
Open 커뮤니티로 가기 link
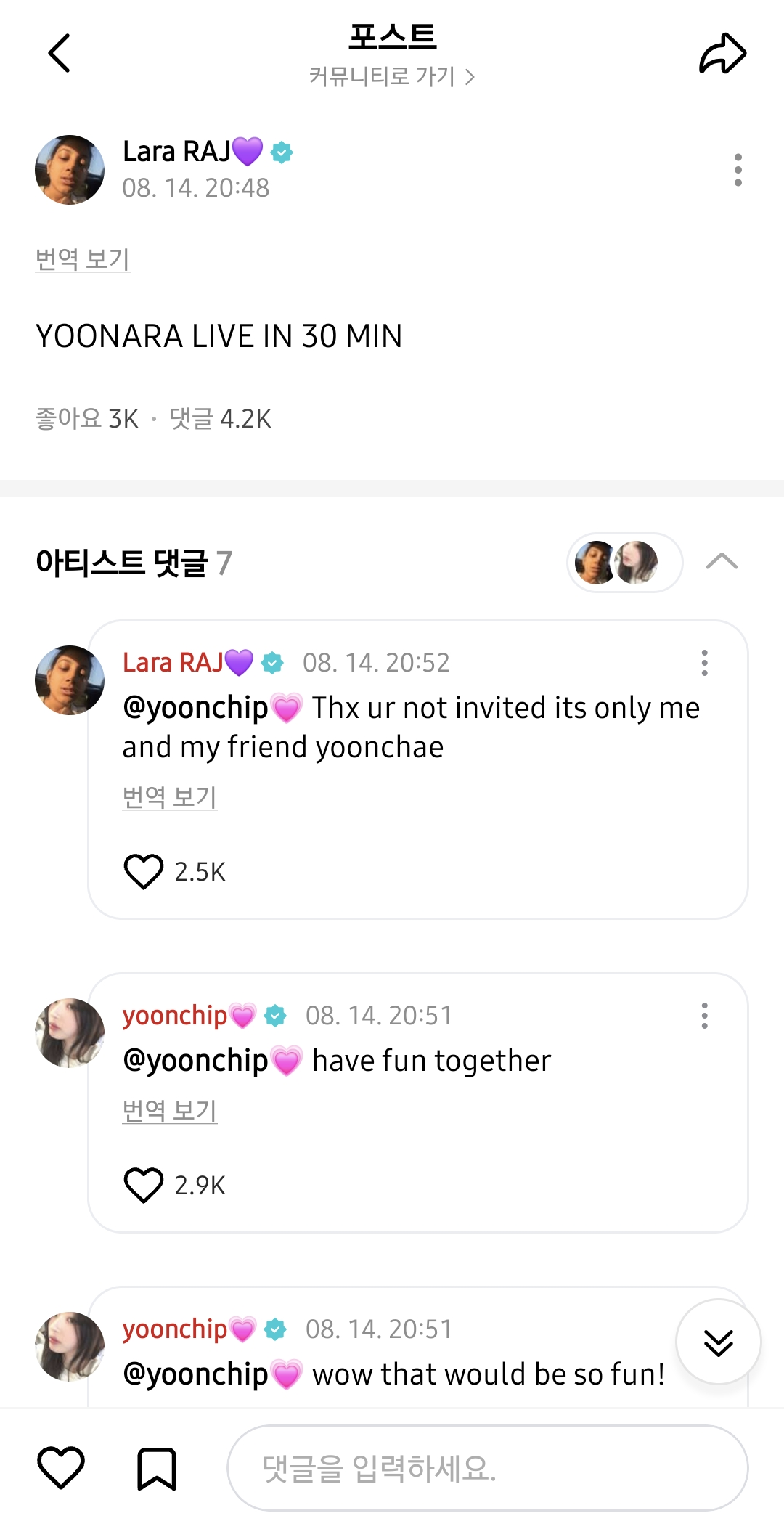(x=392, y=77)
